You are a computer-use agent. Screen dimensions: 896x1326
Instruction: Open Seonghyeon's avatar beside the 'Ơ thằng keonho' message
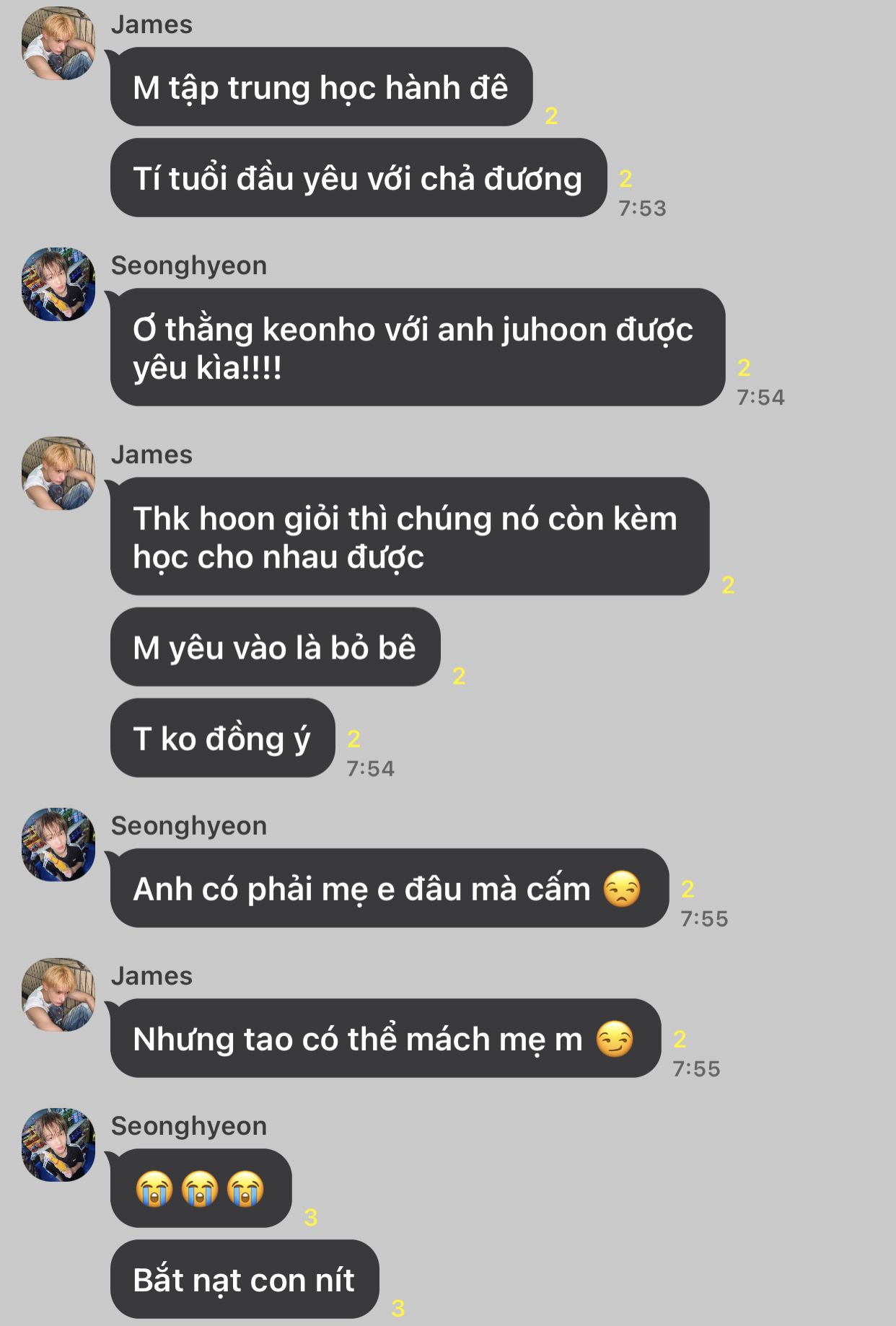[x=58, y=284]
